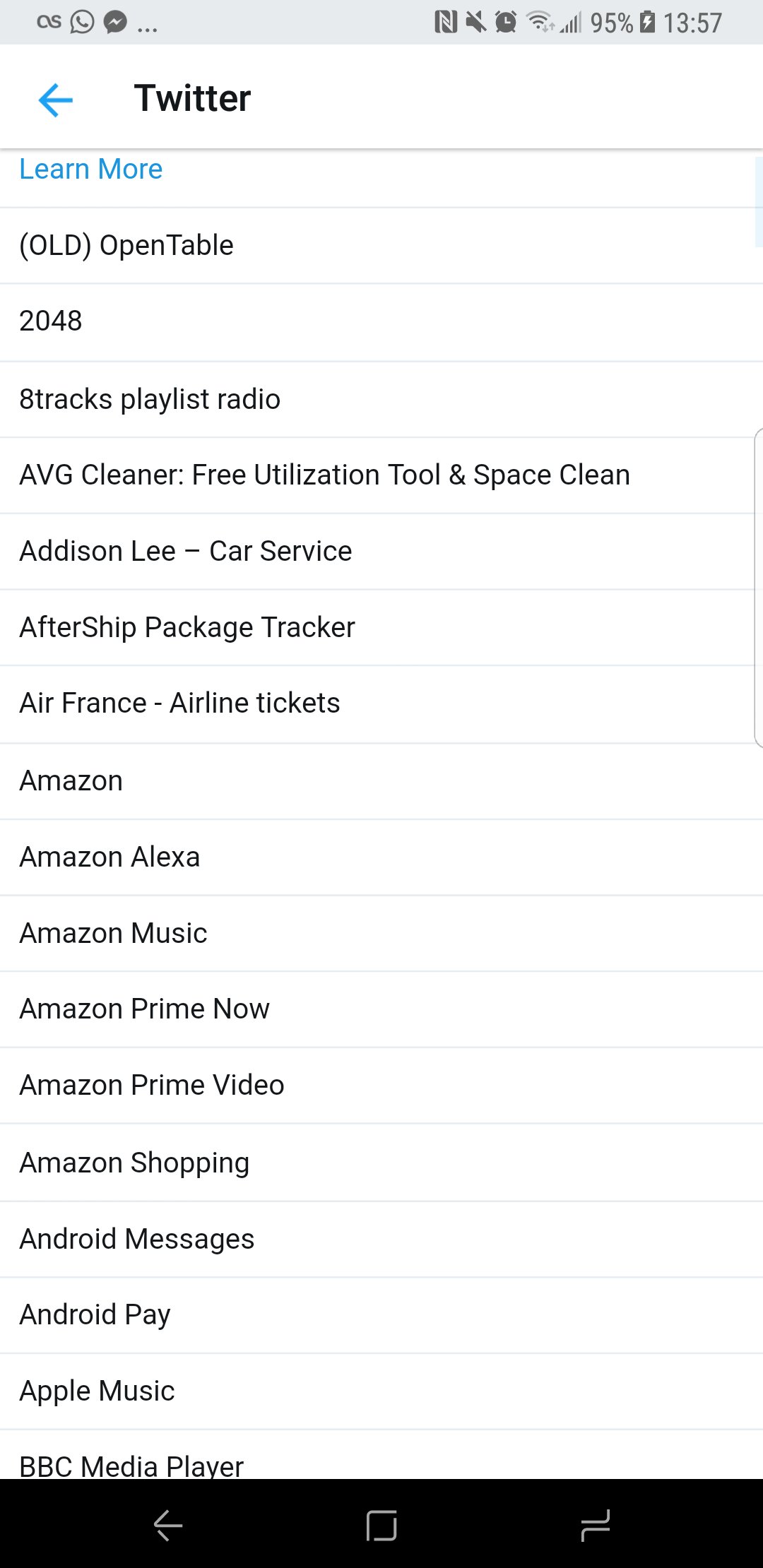Choose Addison Lee – Car Service
Screen dimensions: 763x1568
[381, 552]
